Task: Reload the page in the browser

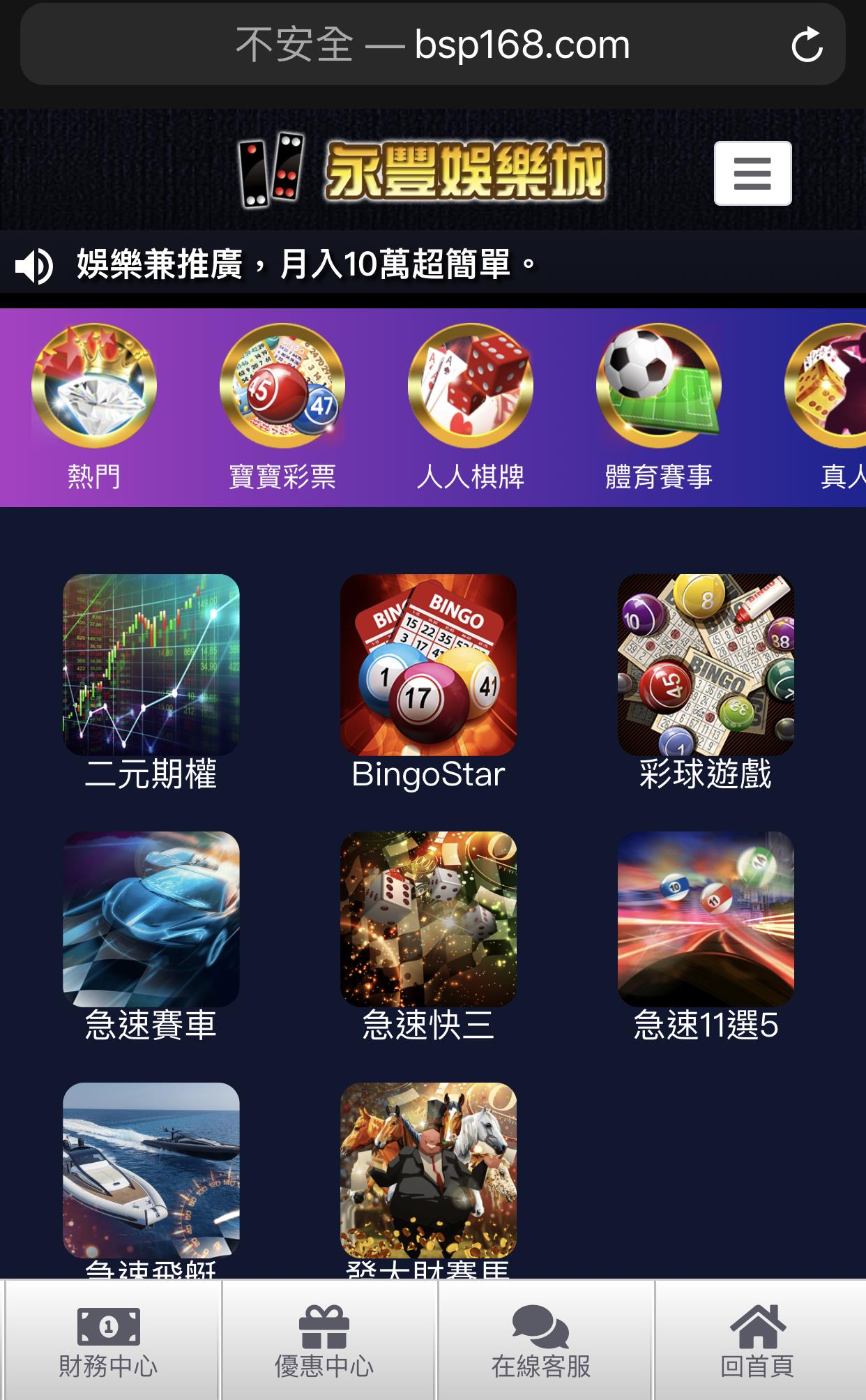Action: [x=807, y=45]
